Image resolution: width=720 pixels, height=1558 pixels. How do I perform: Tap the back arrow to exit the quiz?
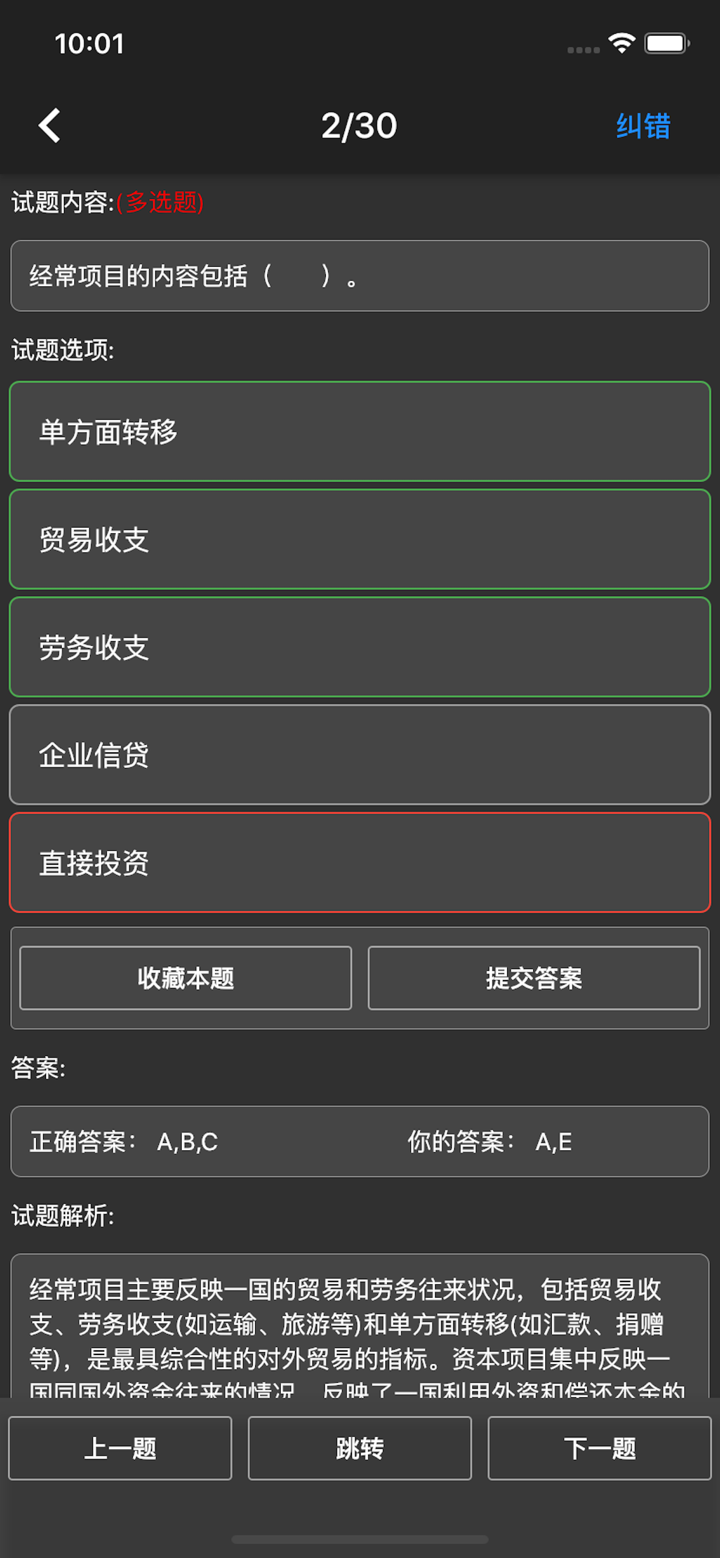point(48,125)
